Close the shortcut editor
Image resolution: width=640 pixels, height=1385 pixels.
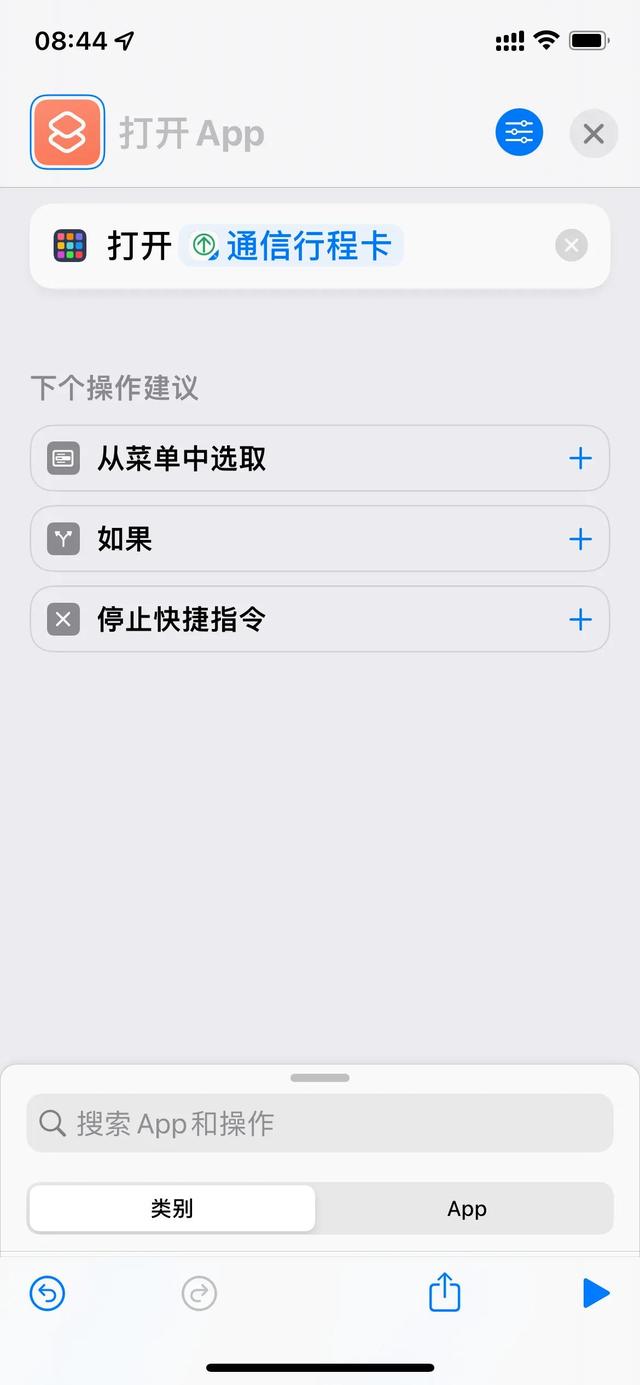click(593, 133)
